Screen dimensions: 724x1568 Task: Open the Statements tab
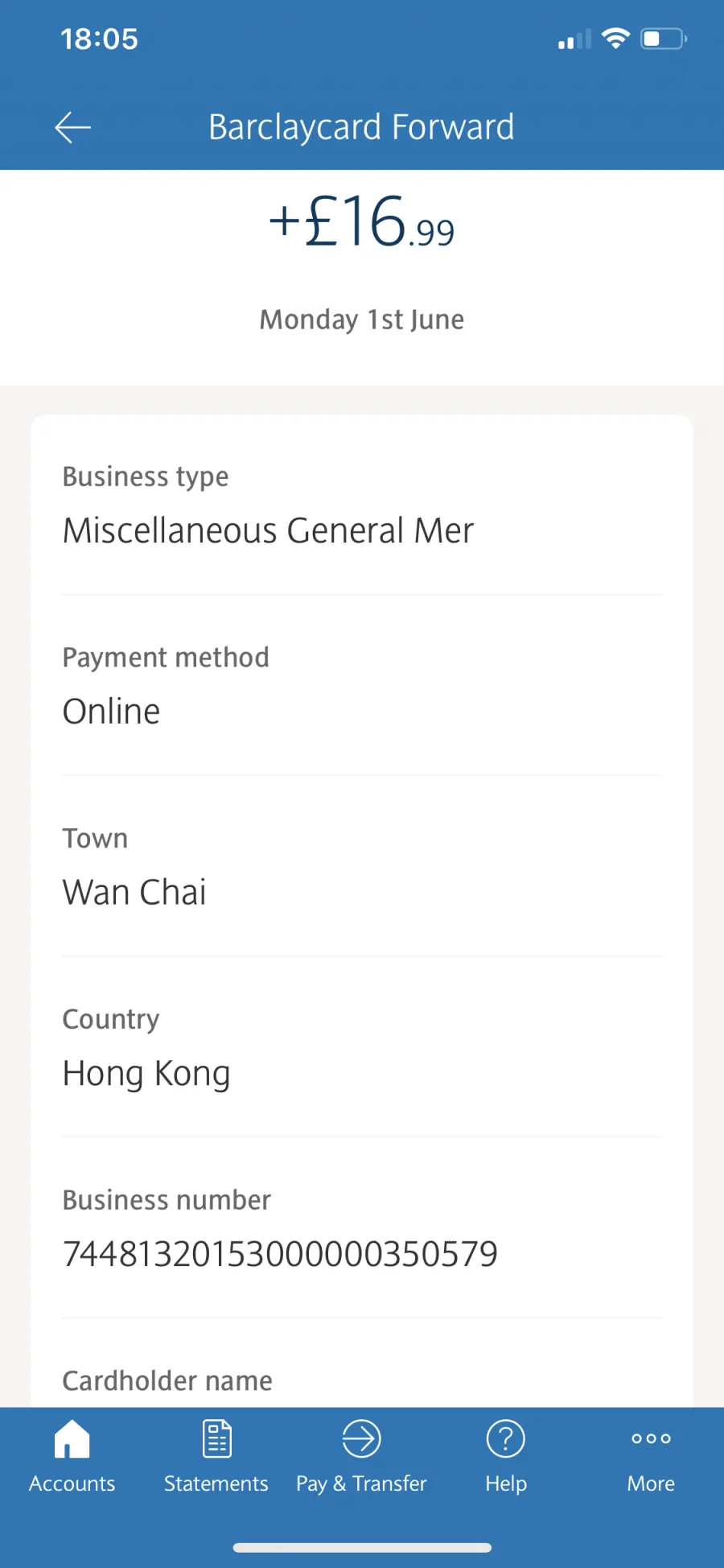[216, 1457]
